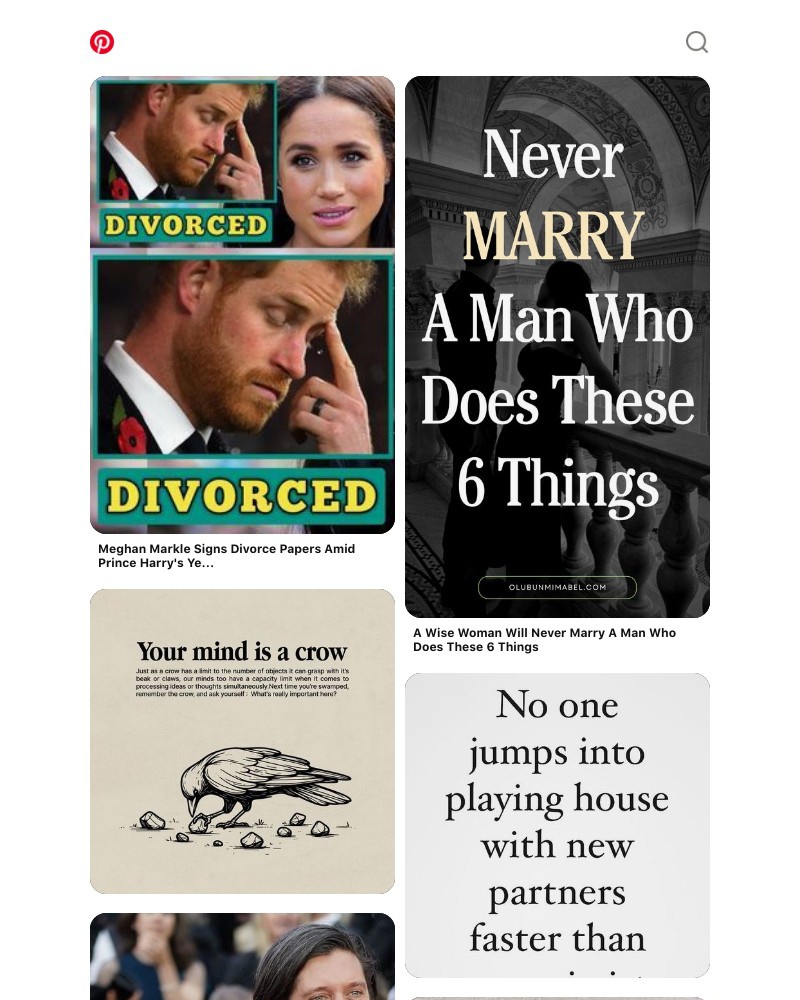This screenshot has height=1000, width=800.
Task: Click the magnifying glass search tool
Action: click(697, 42)
